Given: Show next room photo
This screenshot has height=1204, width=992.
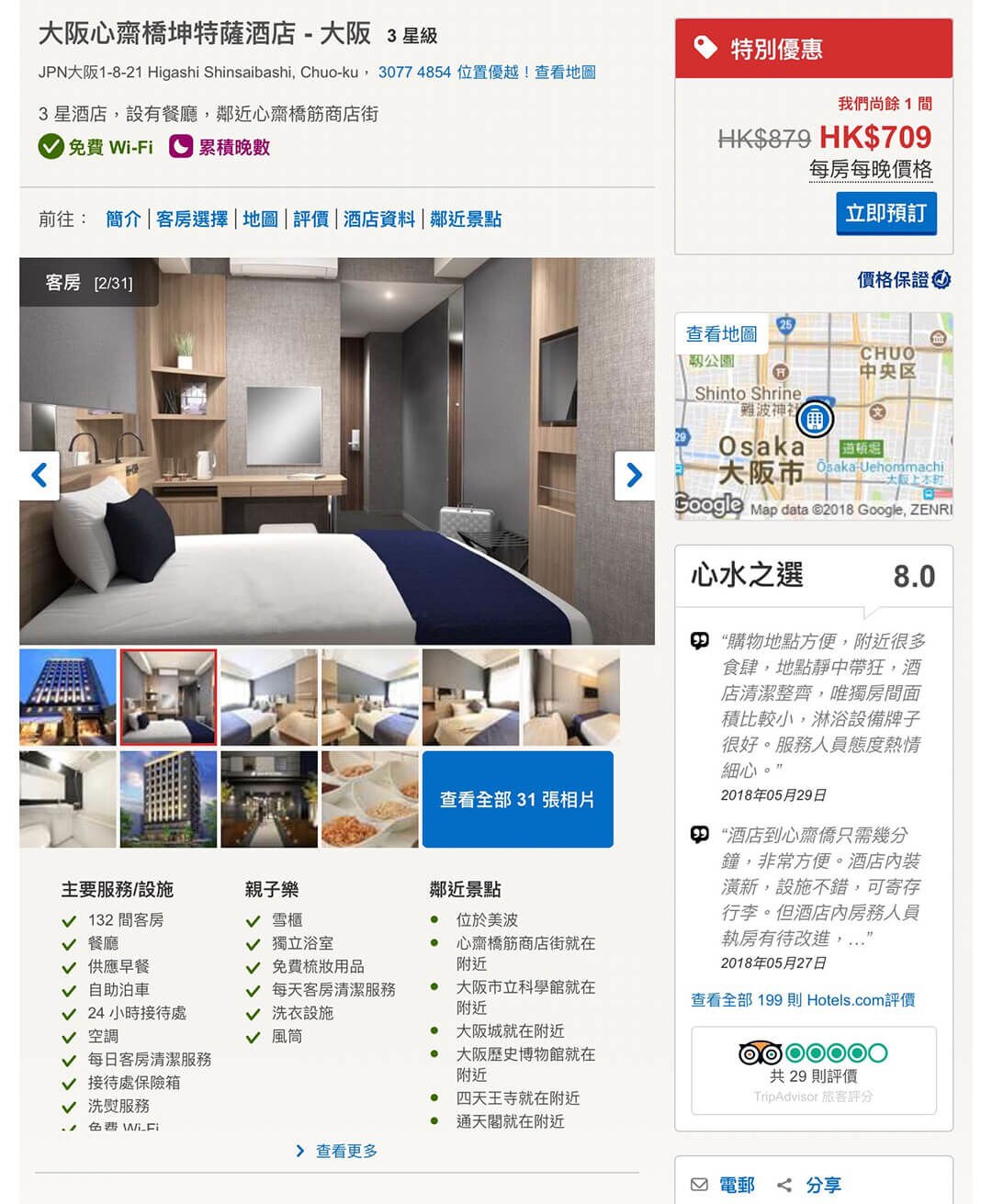Looking at the screenshot, I should click(634, 475).
